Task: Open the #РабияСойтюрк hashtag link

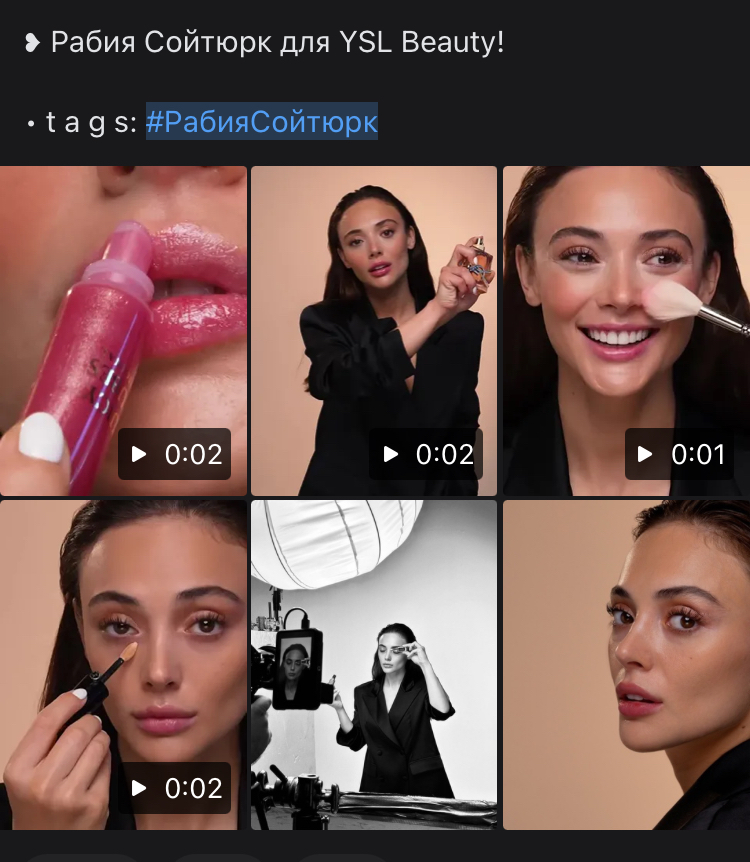Action: (262, 122)
